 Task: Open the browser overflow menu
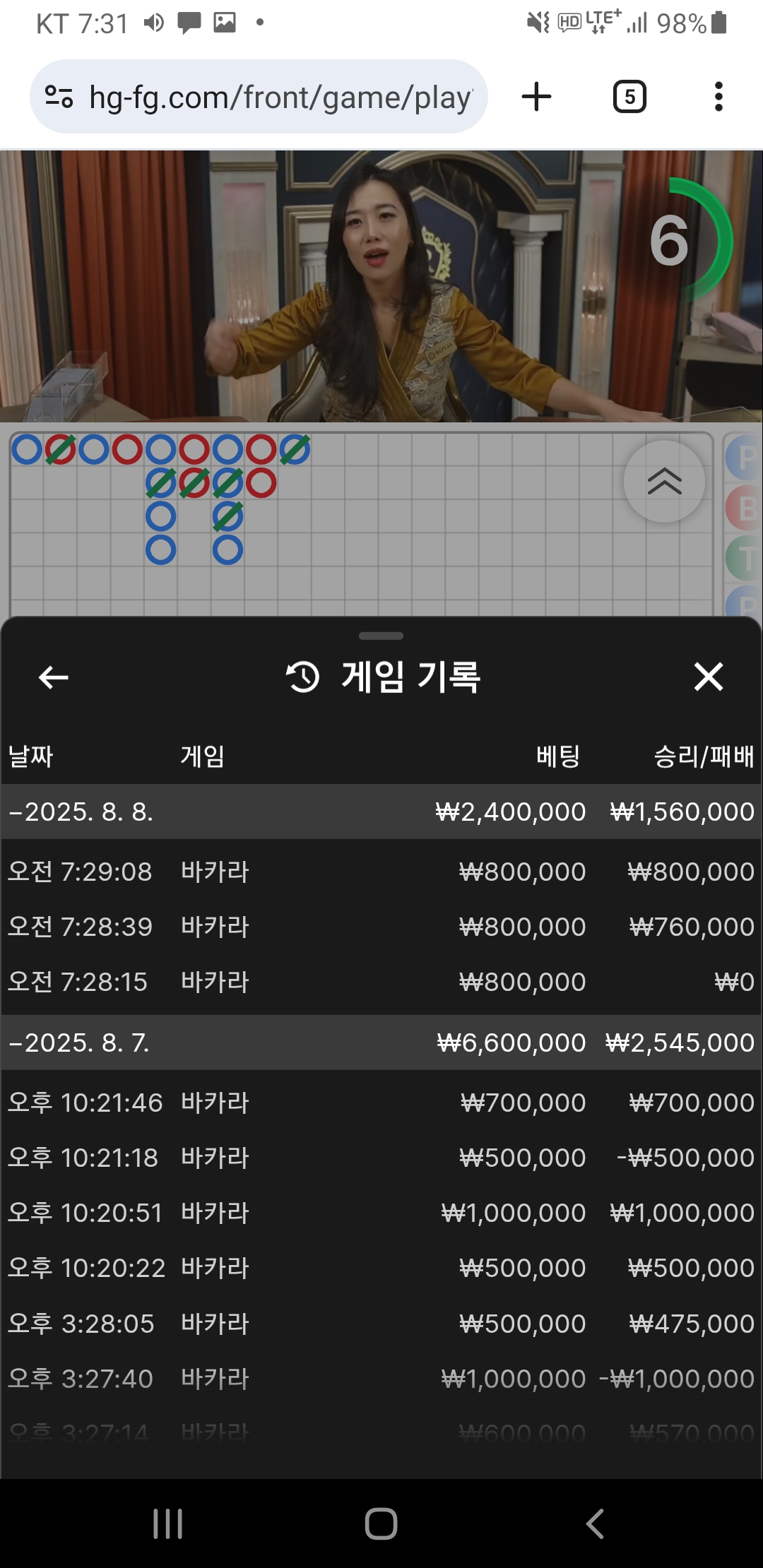718,97
